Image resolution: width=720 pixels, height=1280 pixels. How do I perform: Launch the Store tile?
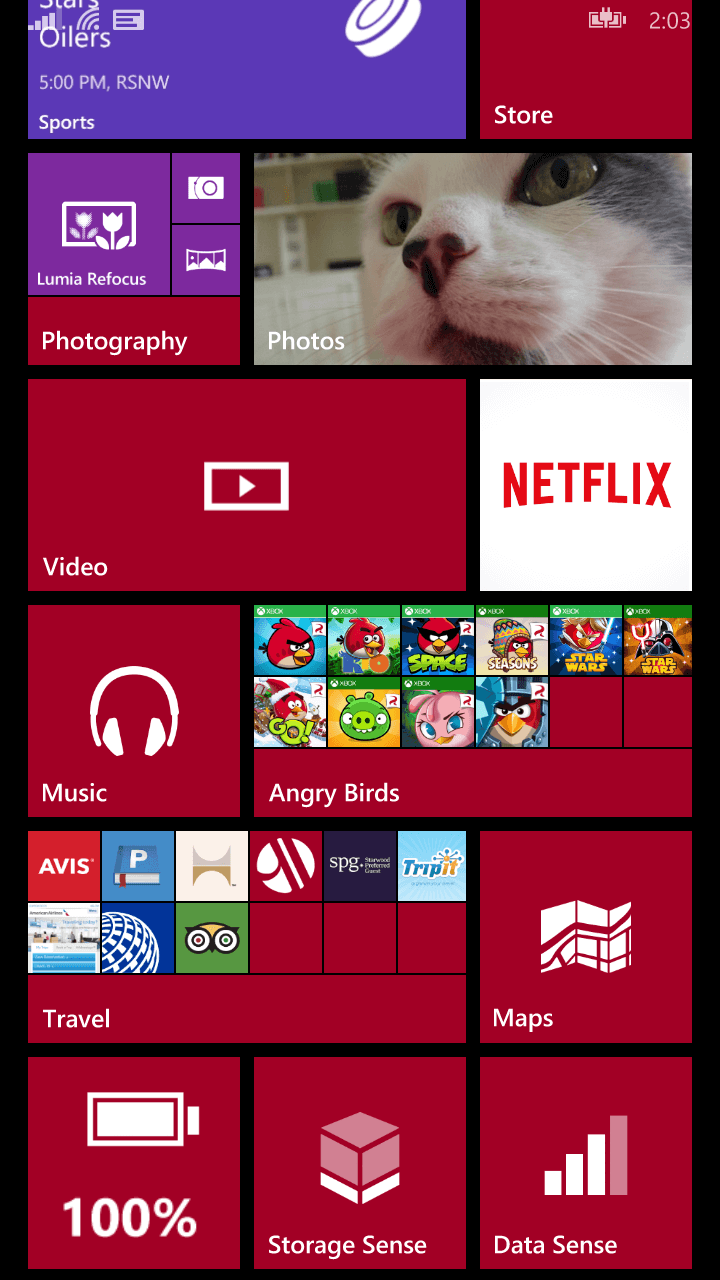pyautogui.click(x=586, y=69)
